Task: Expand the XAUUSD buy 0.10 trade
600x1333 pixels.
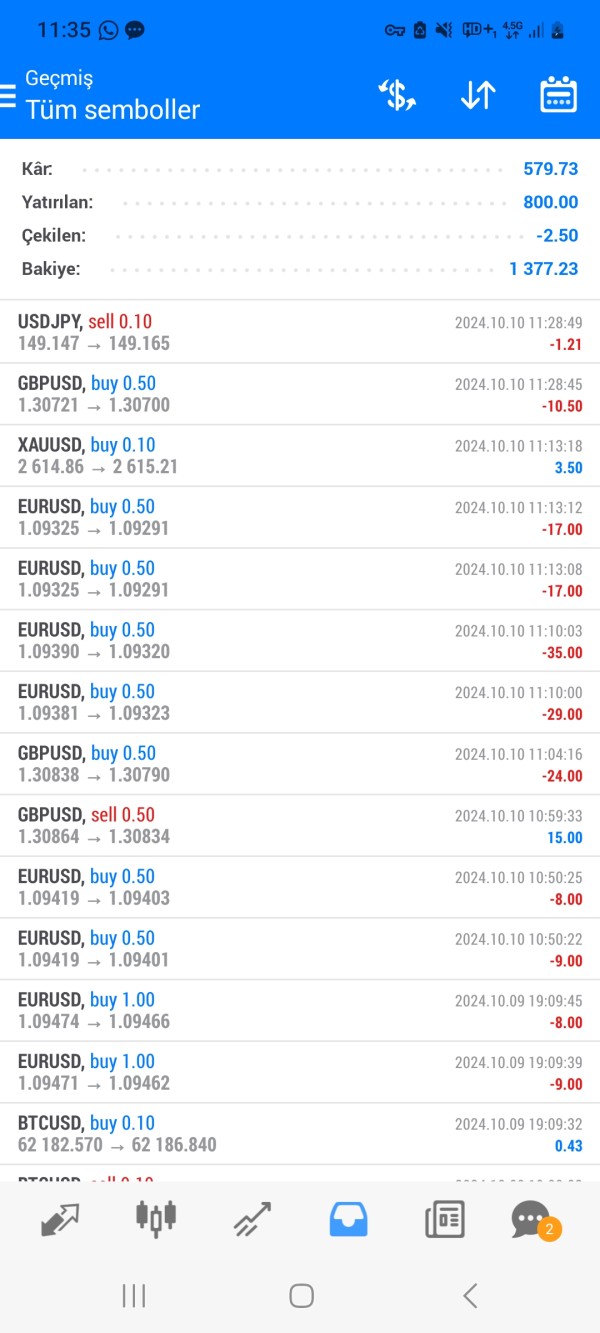Action: pyautogui.click(x=300, y=456)
